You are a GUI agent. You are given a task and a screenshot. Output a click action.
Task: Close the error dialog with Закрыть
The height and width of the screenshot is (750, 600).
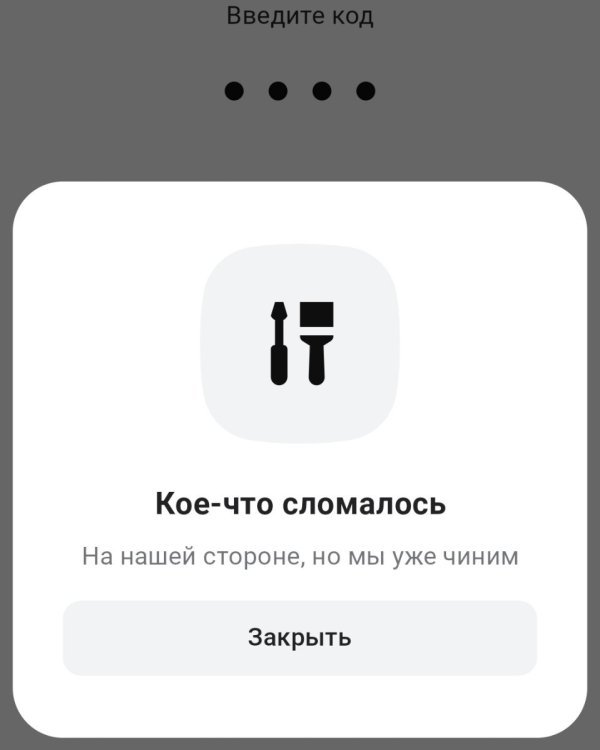coord(300,638)
